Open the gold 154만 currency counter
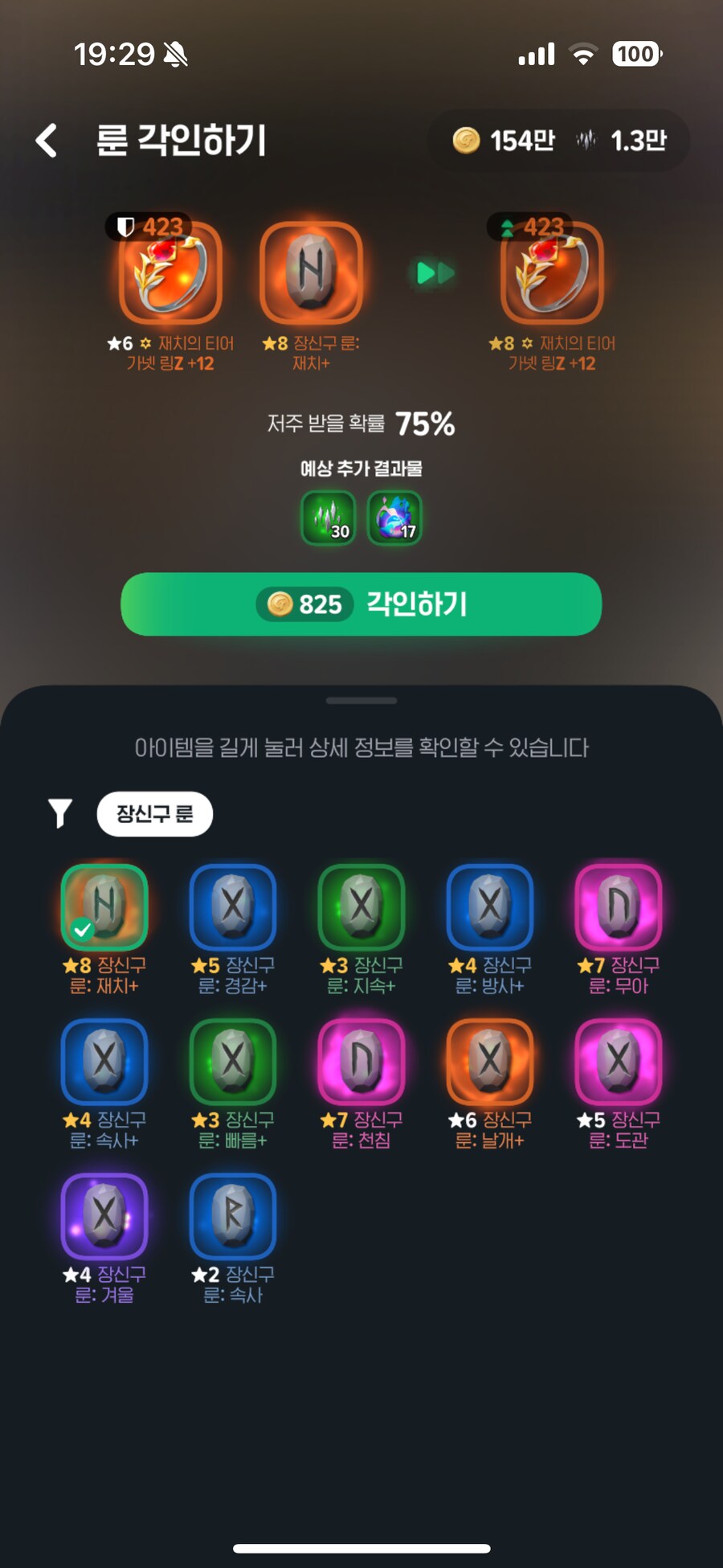 coord(504,141)
